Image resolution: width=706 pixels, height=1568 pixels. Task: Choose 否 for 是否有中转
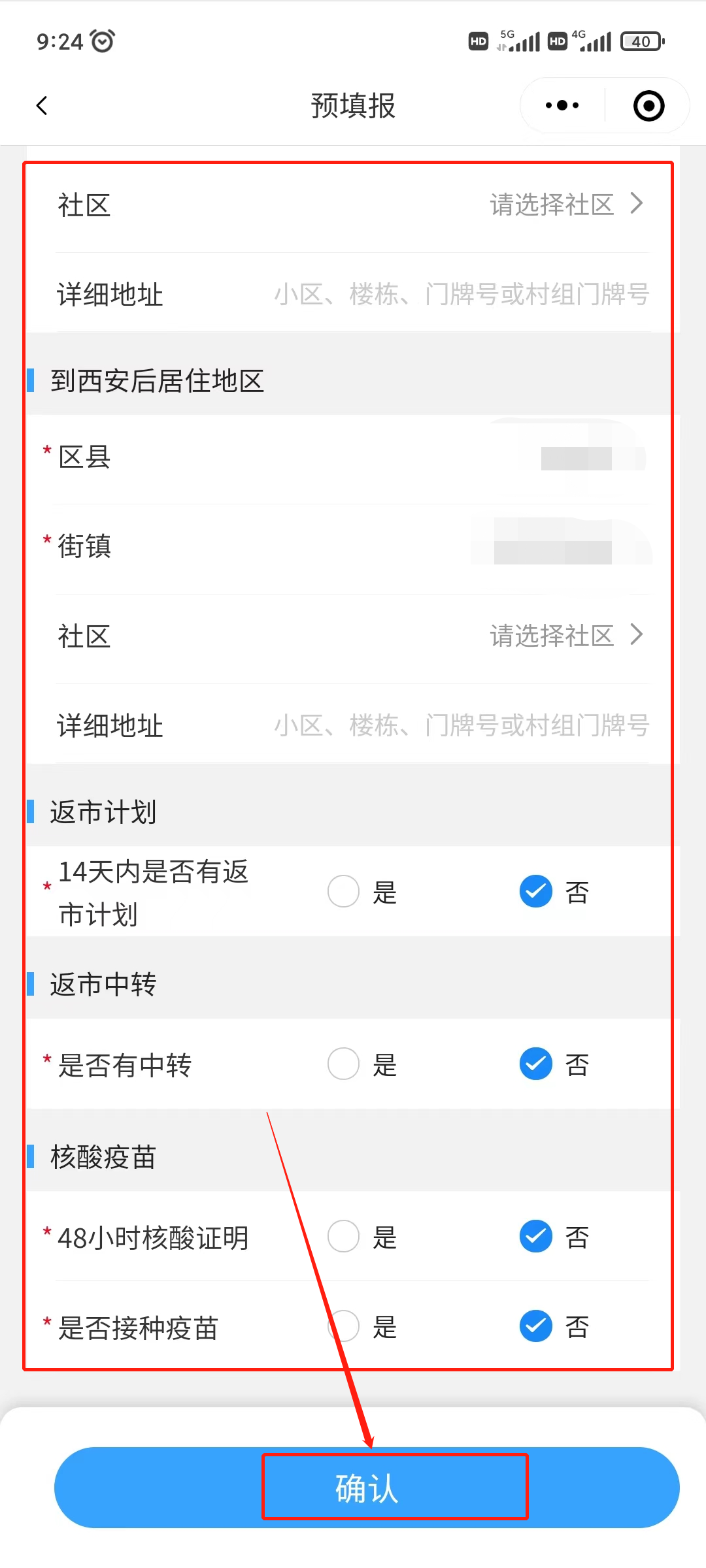[x=536, y=1064]
